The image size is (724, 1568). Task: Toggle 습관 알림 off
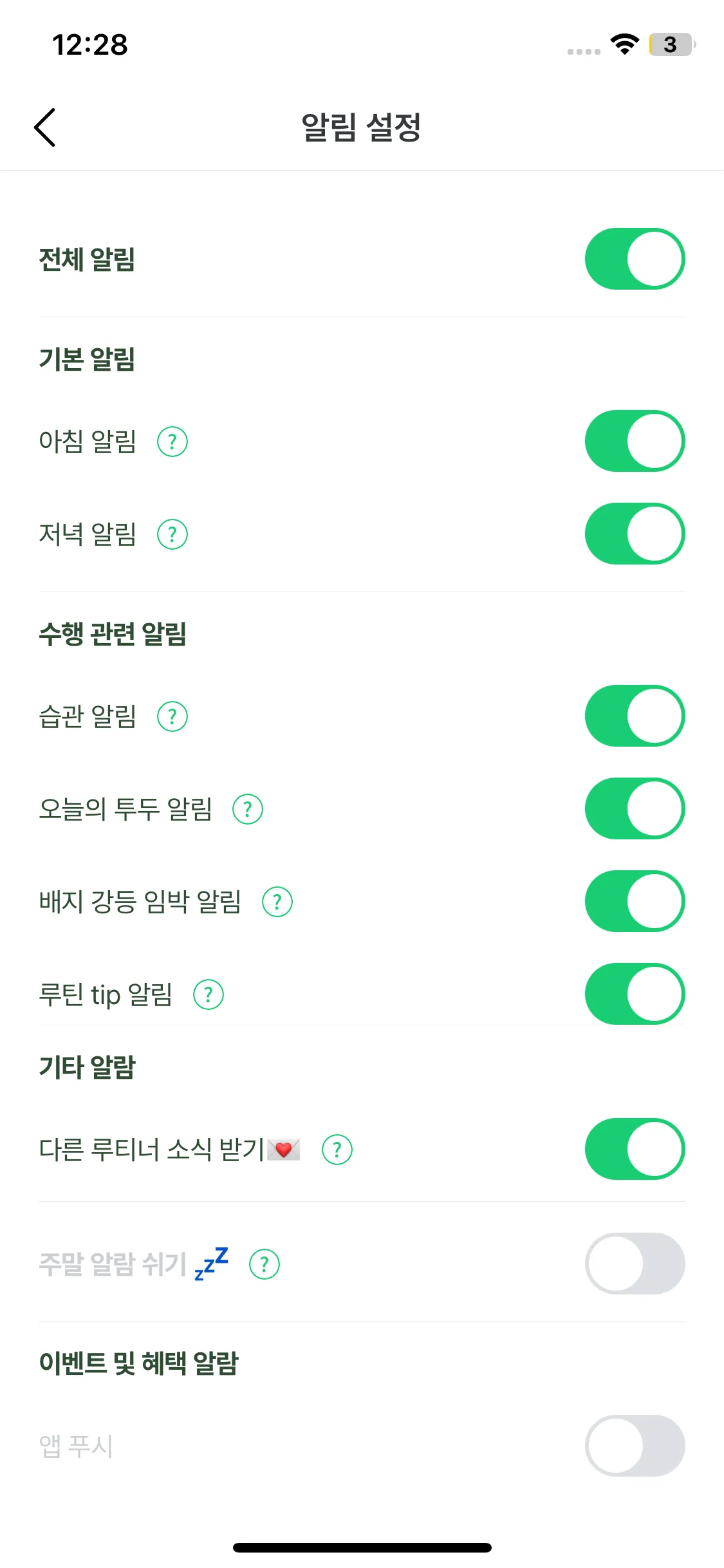click(x=635, y=716)
